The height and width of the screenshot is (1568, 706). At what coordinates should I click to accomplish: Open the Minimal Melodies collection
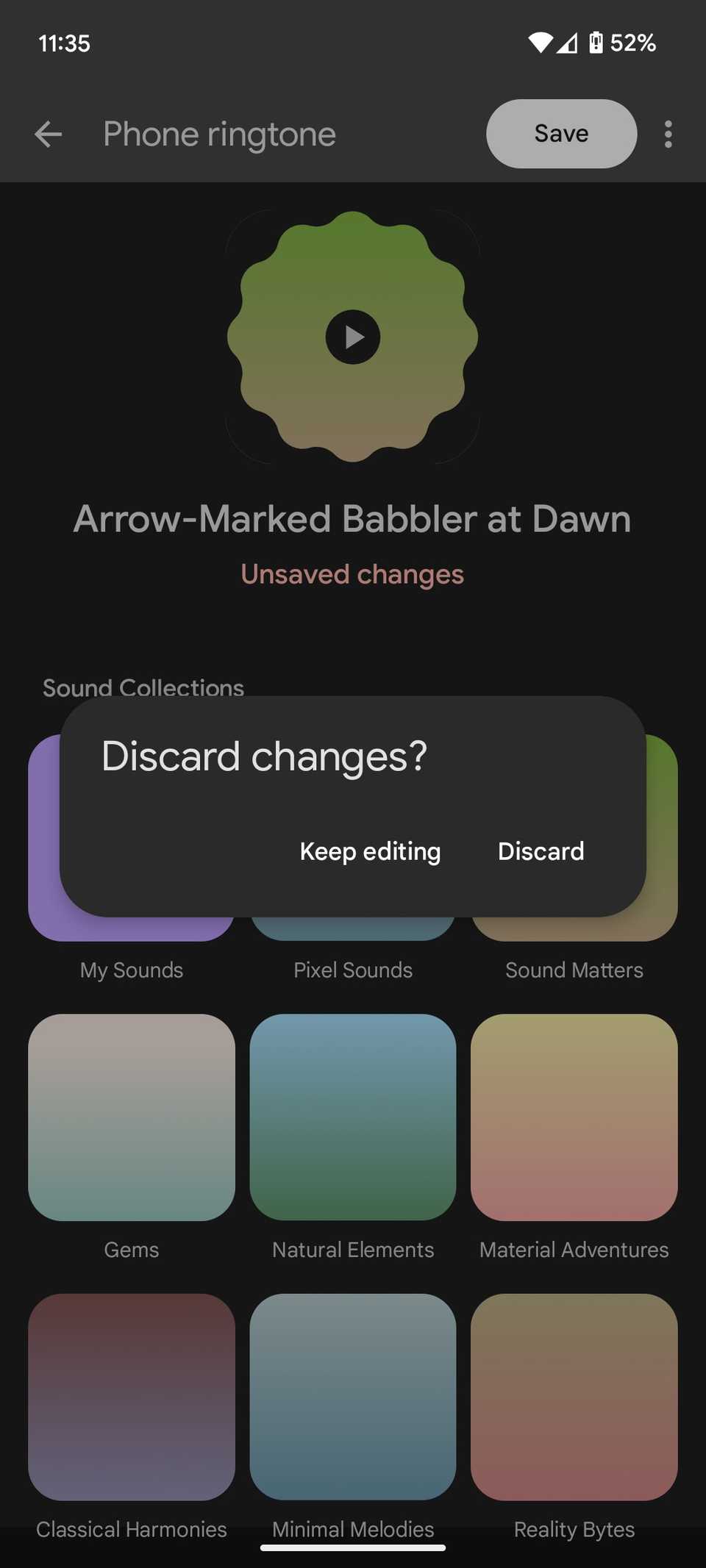coord(352,1397)
